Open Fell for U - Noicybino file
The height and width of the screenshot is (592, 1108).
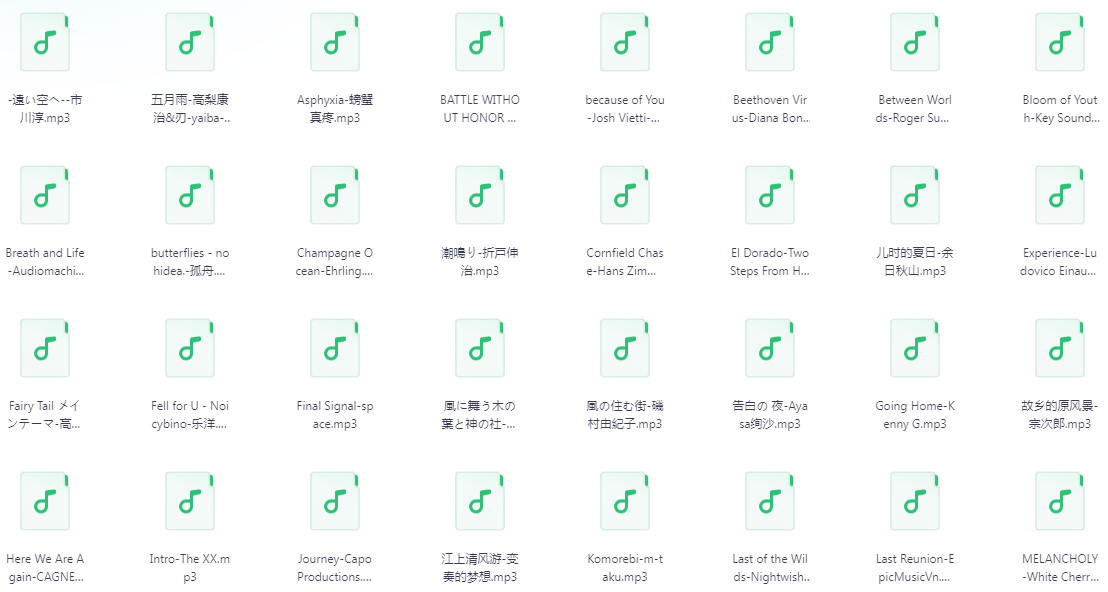click(x=190, y=348)
